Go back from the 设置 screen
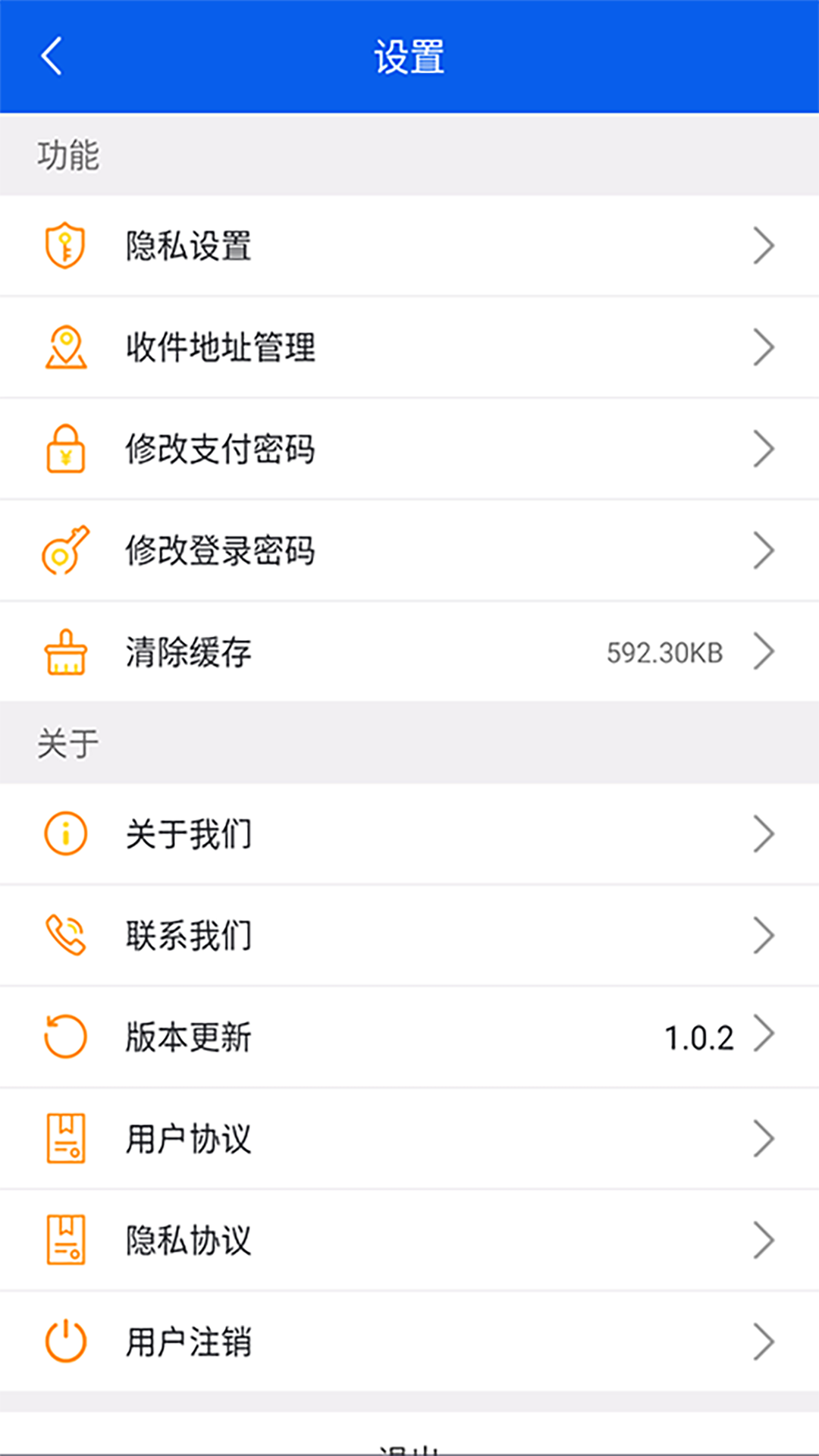The height and width of the screenshot is (1456, 819). 52,57
